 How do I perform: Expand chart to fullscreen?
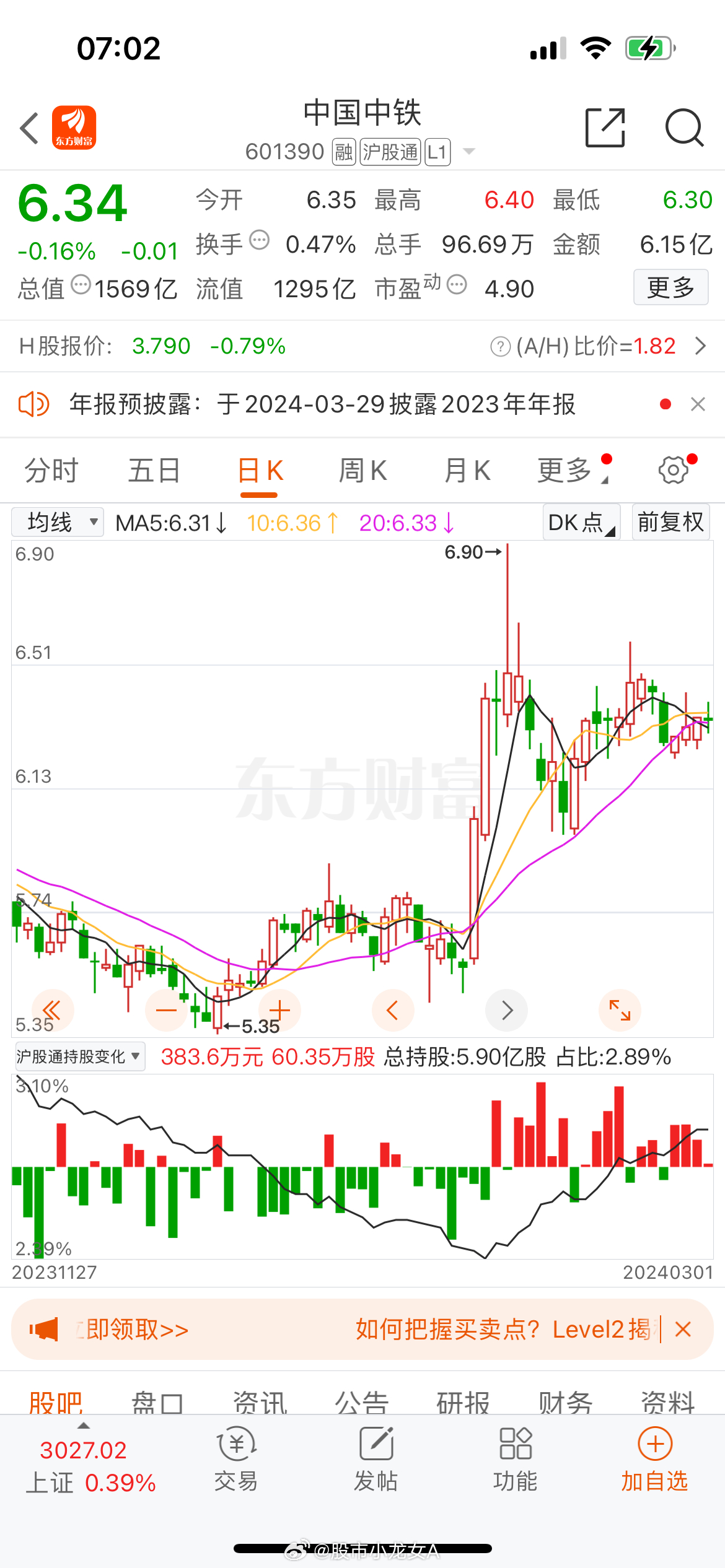tap(620, 1010)
